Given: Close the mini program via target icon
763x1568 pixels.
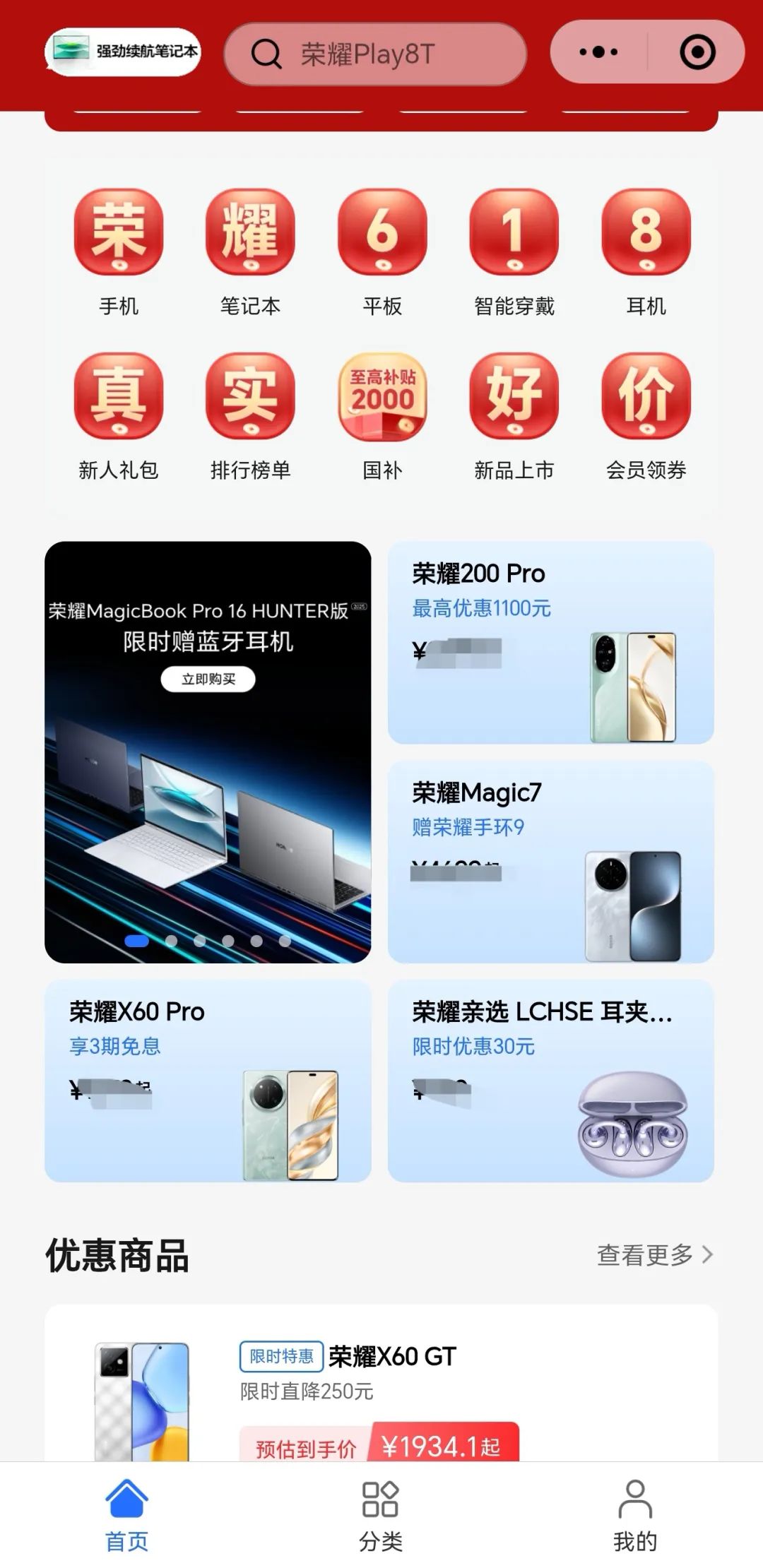Looking at the screenshot, I should 697,52.
